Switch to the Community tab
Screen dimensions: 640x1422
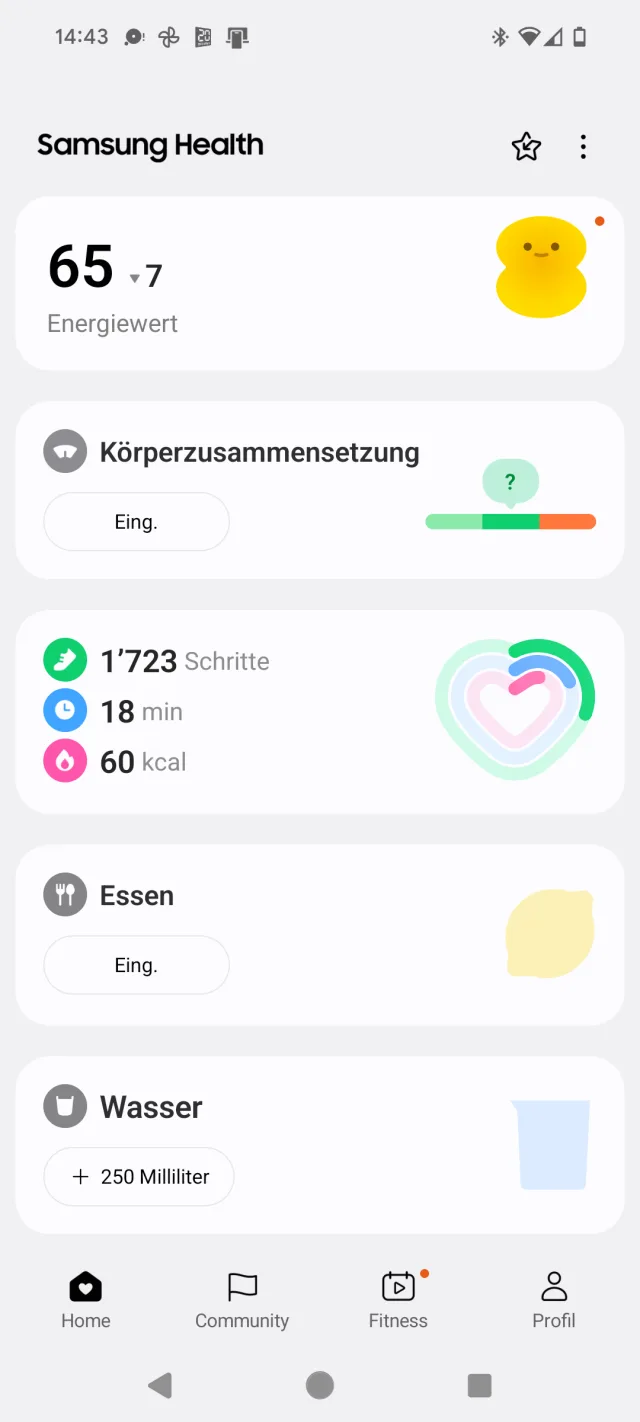pyautogui.click(x=242, y=1300)
